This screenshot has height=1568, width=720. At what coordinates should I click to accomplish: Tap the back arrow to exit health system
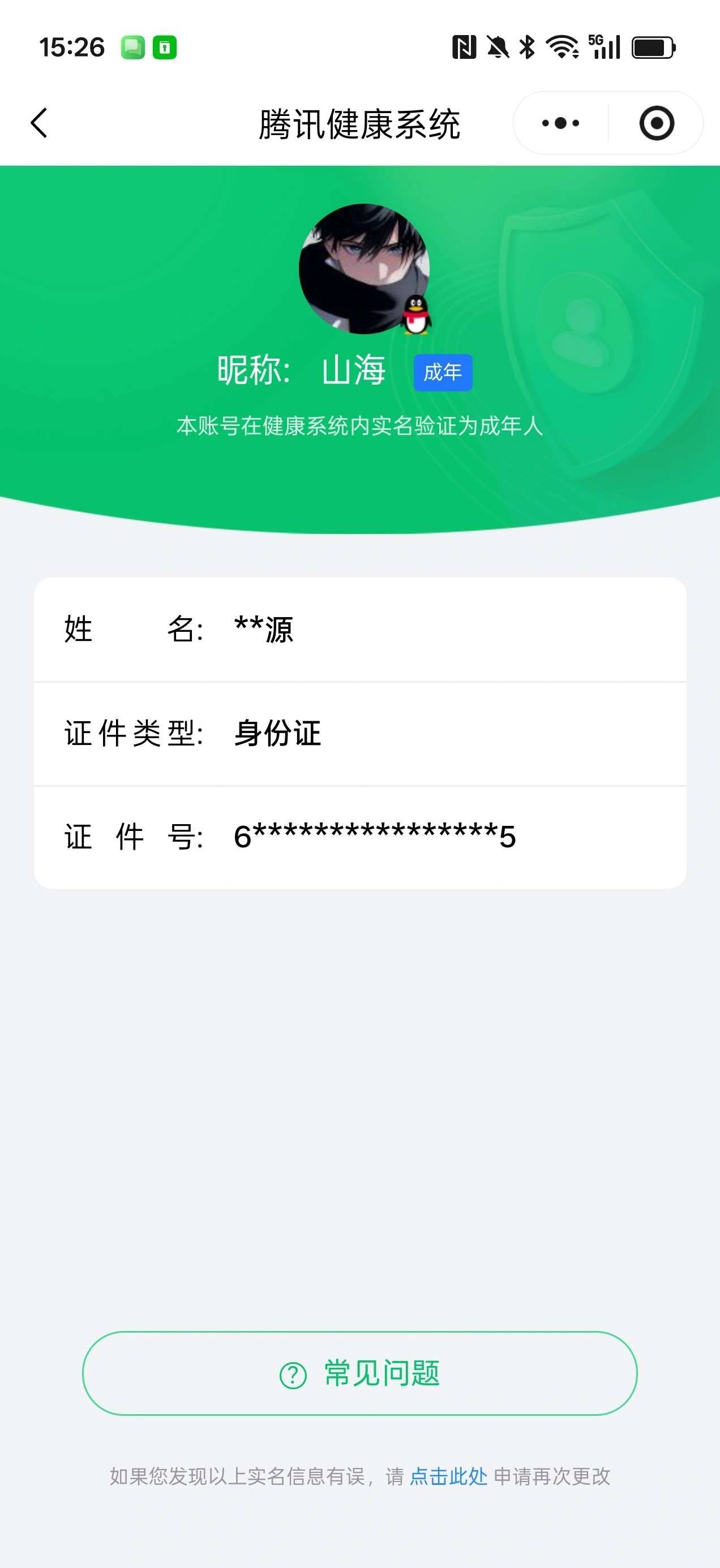[38, 122]
